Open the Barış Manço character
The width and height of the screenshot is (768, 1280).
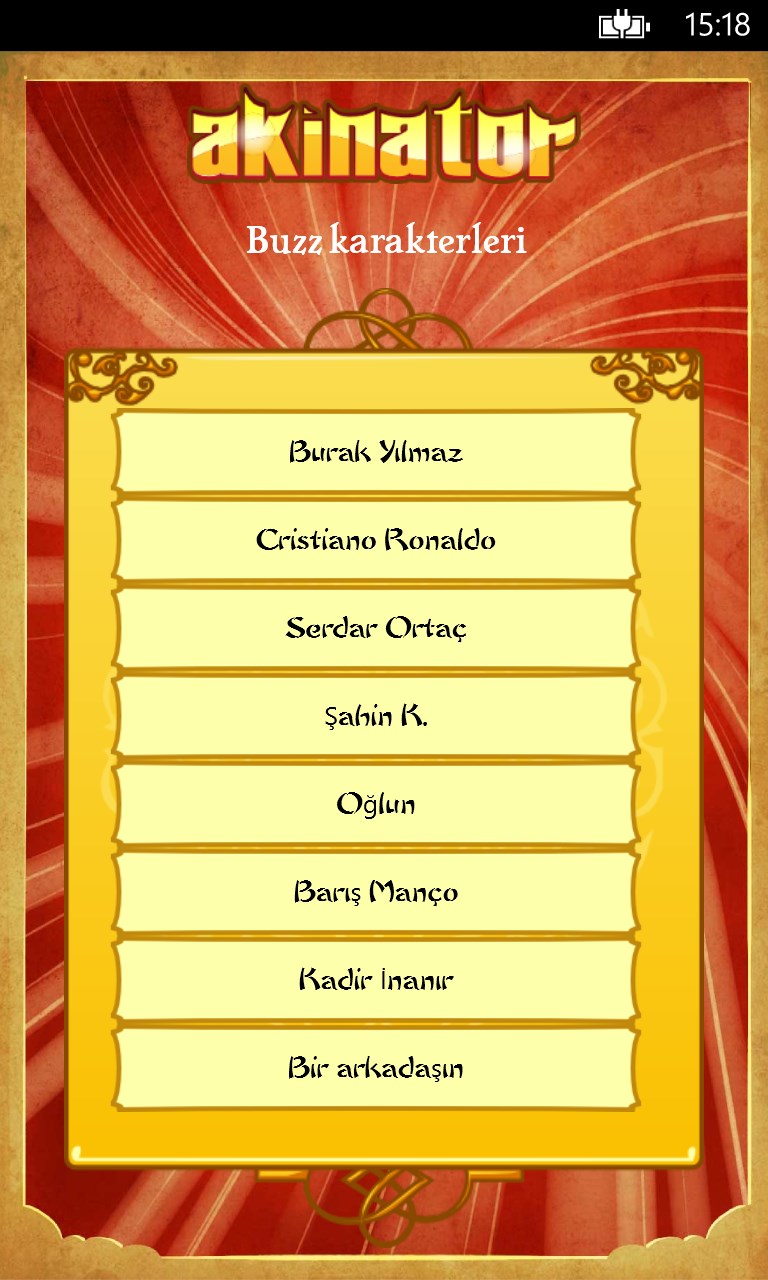click(x=376, y=892)
